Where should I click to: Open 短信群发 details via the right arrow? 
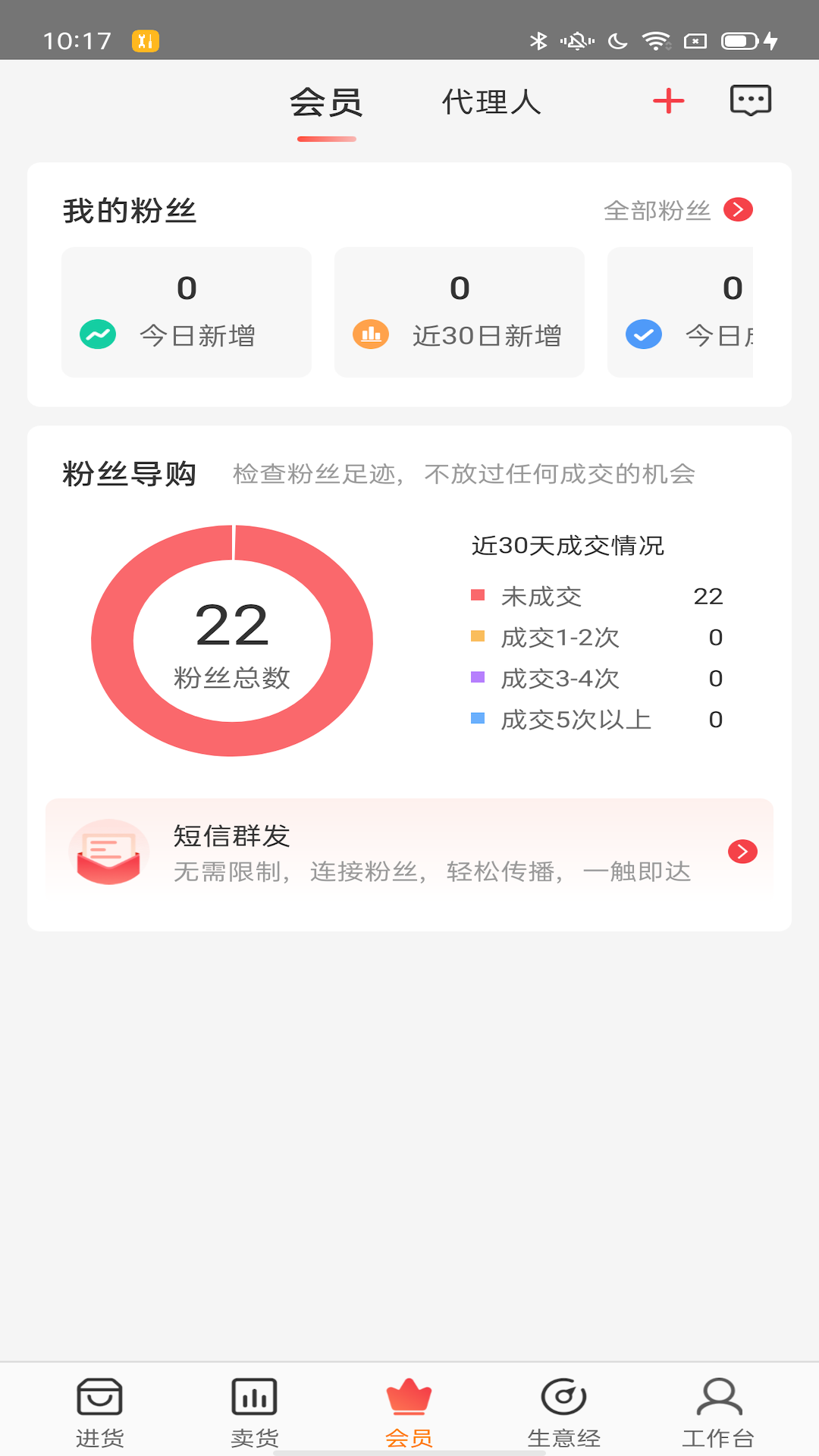742,852
